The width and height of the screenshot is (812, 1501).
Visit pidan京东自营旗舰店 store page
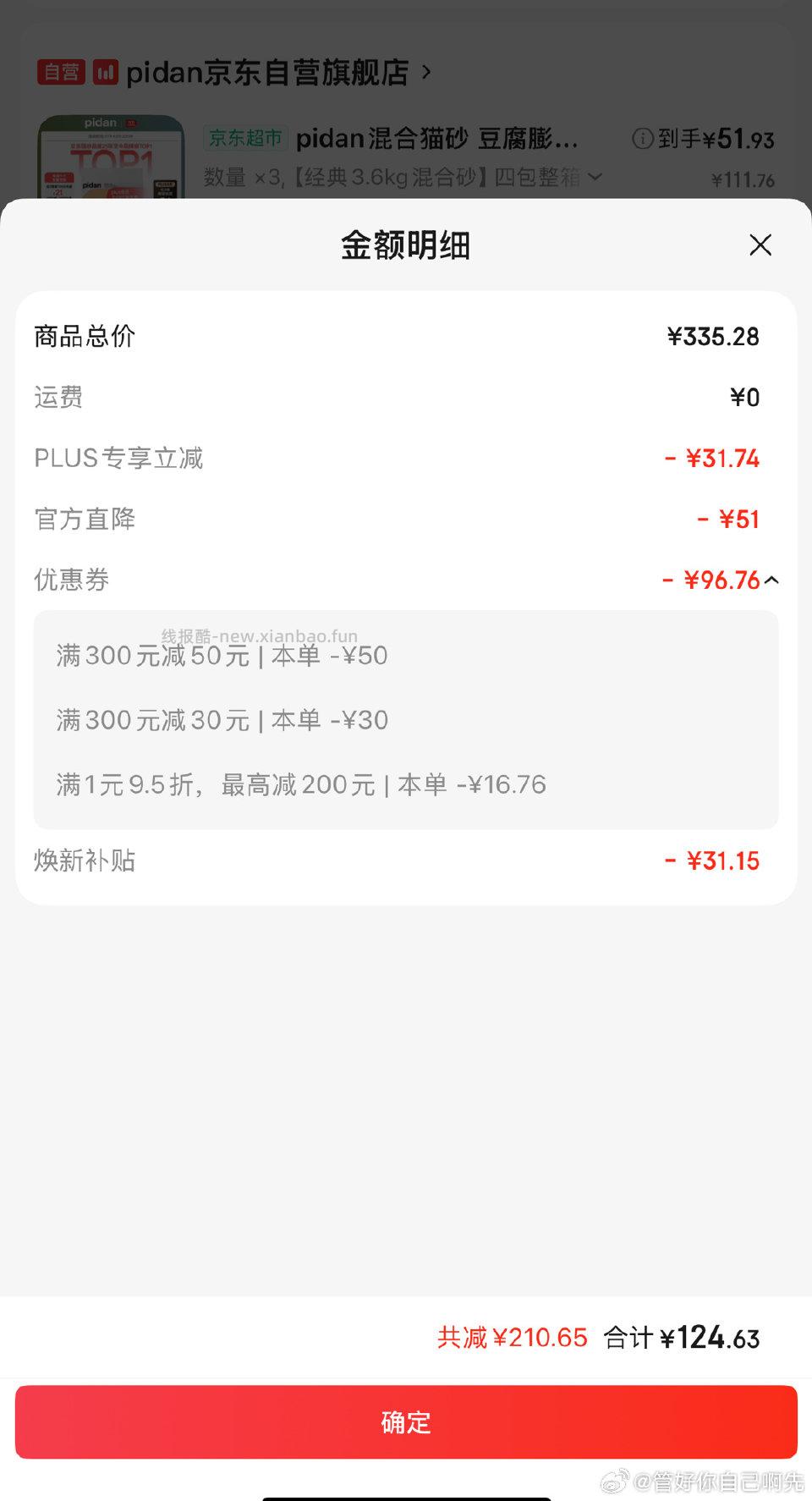pyautogui.click(x=271, y=73)
